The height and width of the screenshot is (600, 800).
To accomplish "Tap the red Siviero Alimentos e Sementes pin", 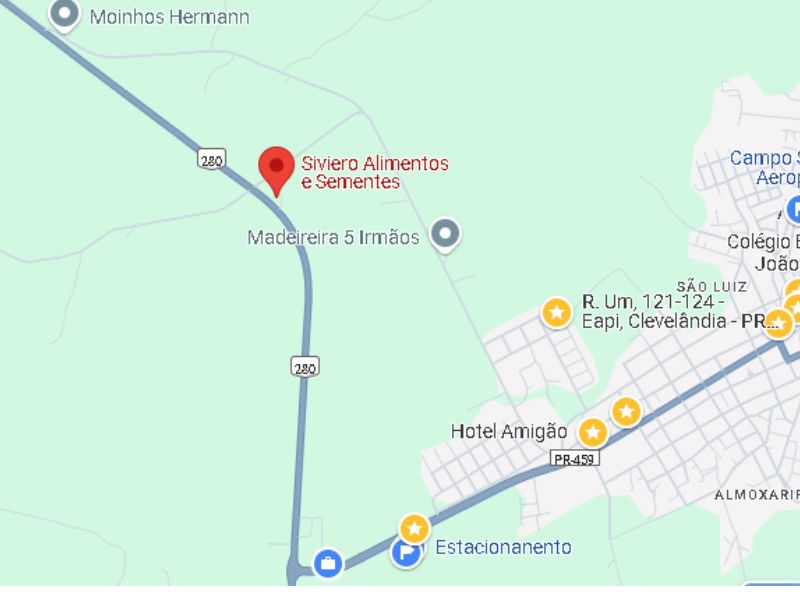I will 277,167.
